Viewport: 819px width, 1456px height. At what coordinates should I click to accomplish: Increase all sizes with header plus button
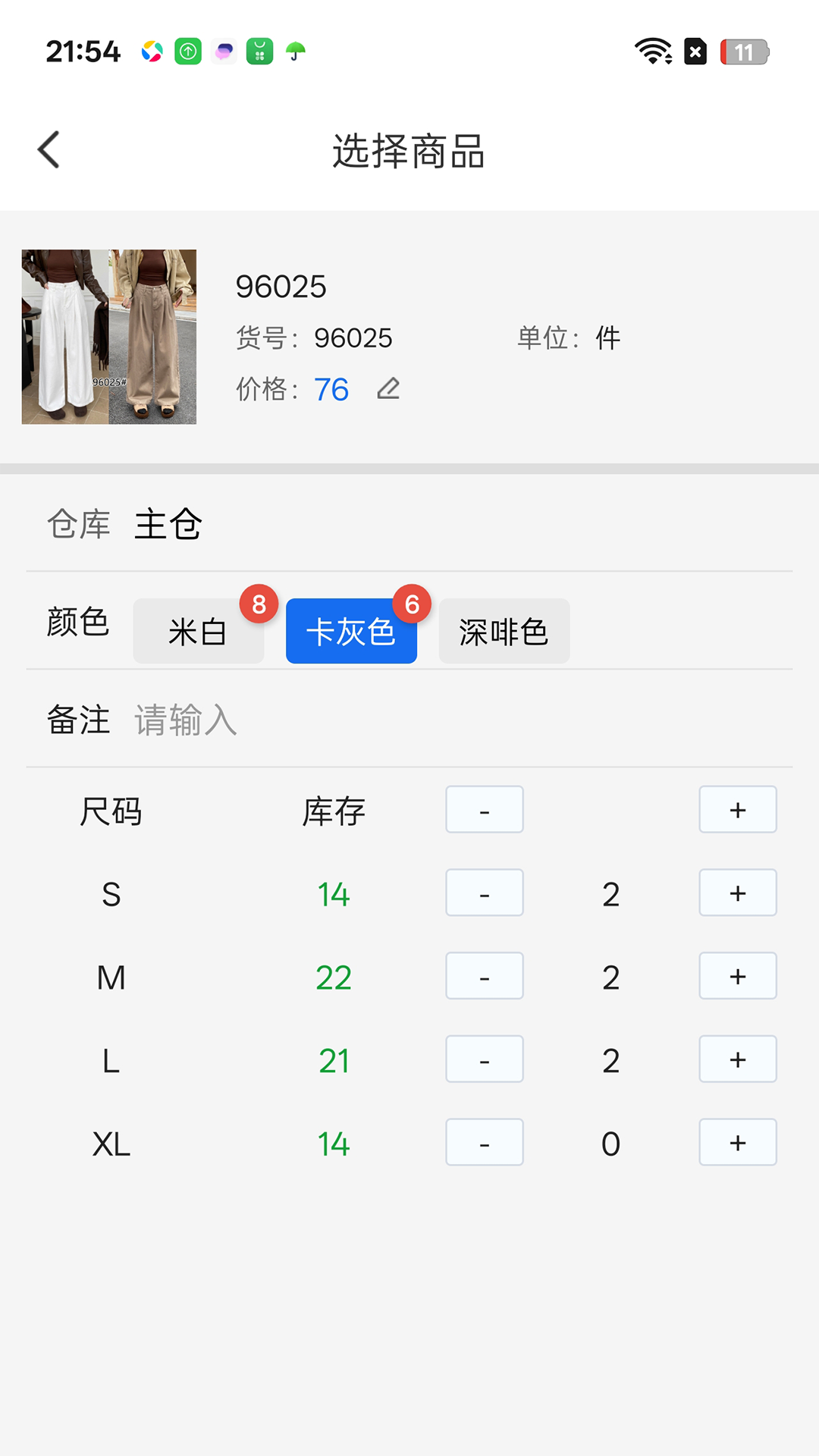738,810
